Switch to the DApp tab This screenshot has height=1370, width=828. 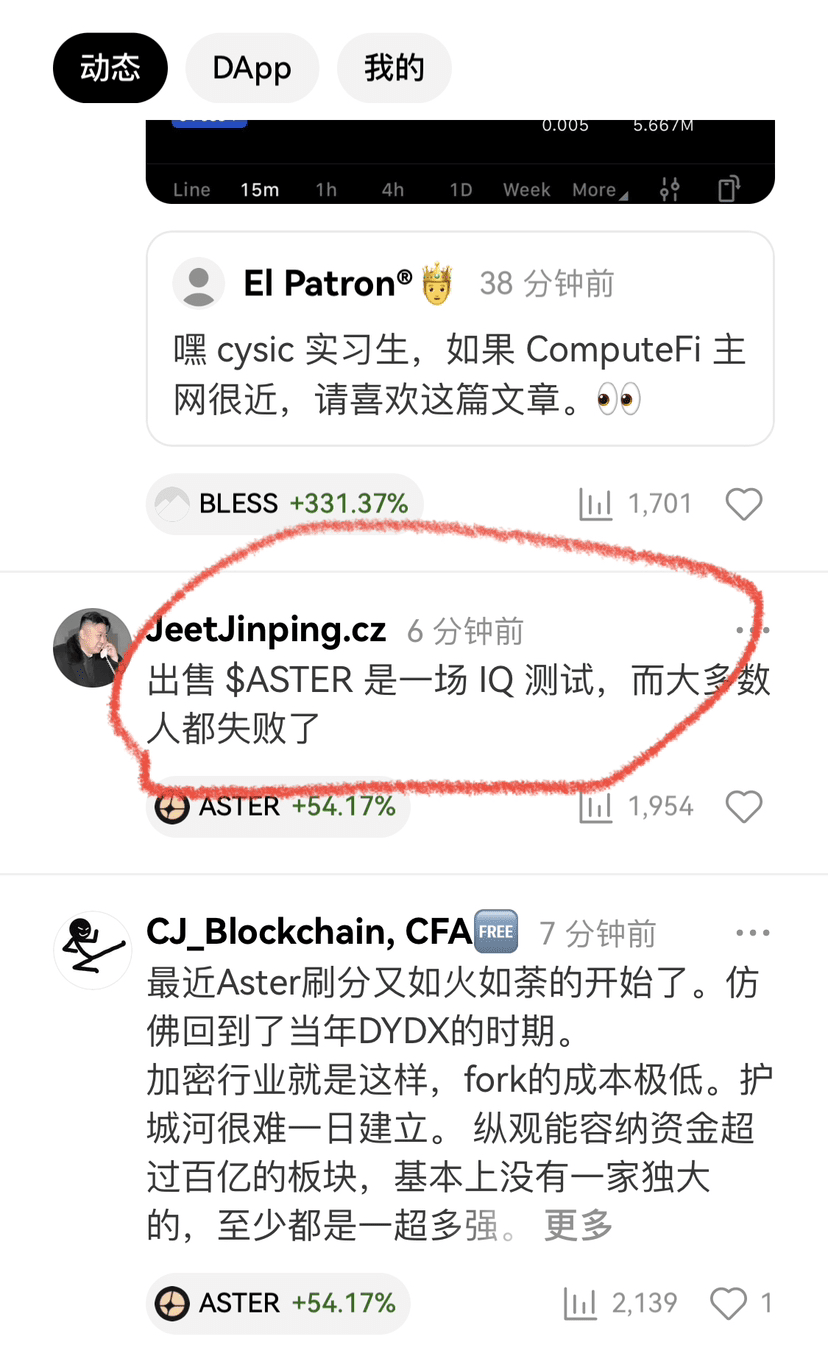tap(252, 68)
